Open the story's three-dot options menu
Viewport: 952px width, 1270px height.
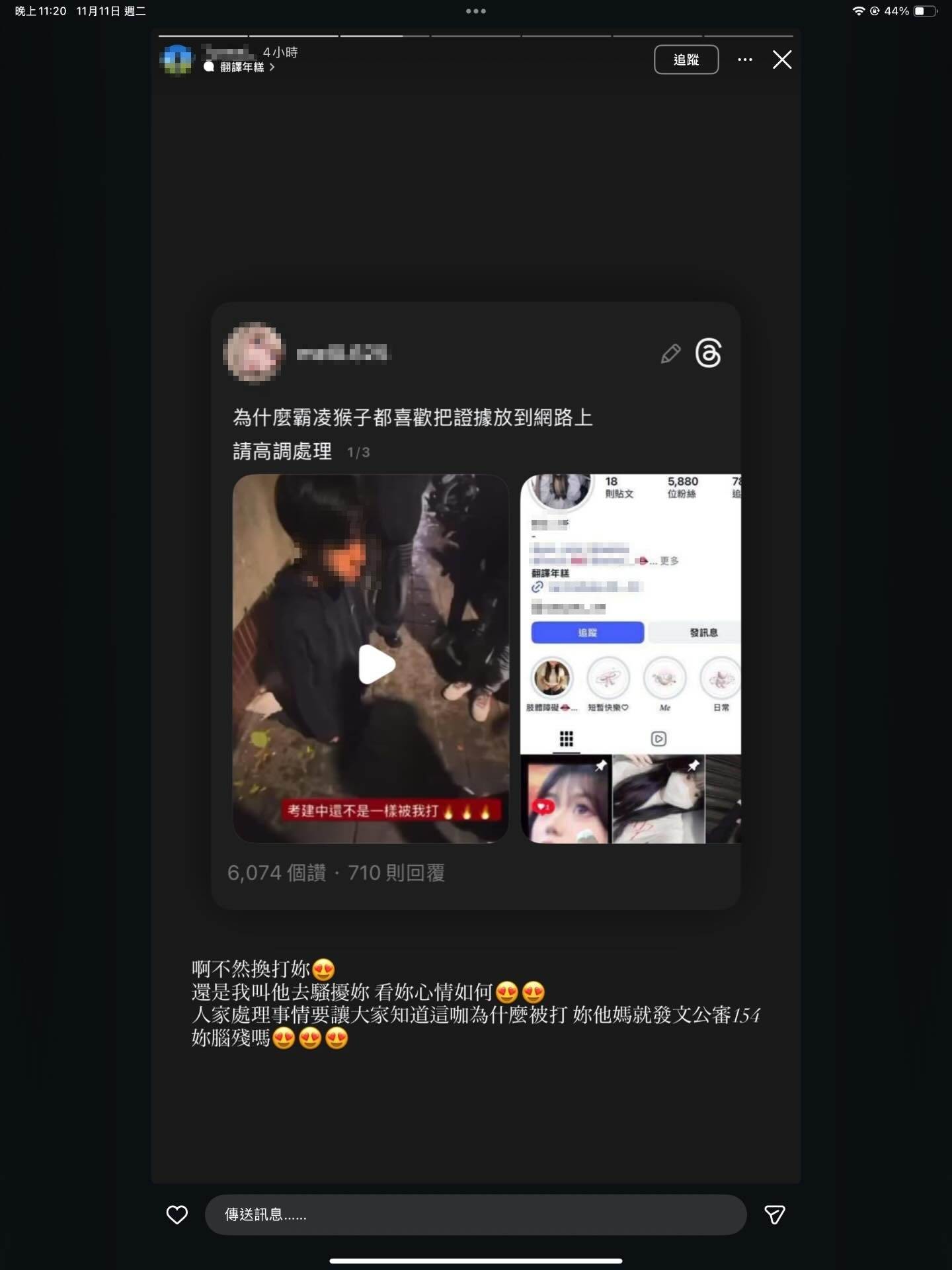click(x=744, y=60)
